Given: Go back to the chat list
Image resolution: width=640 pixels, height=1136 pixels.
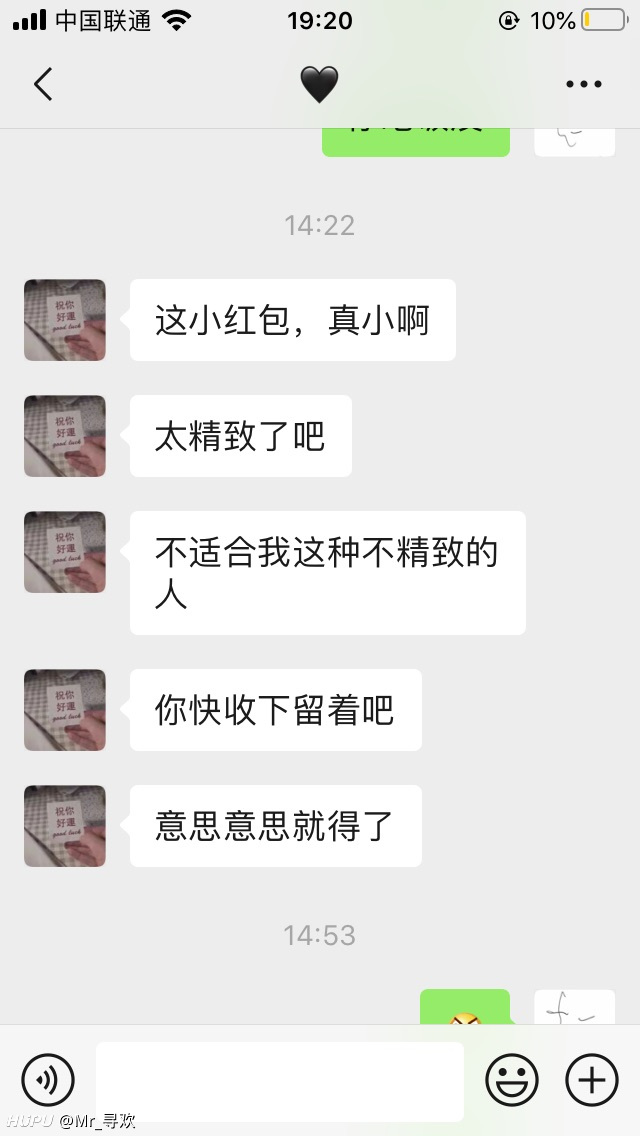Looking at the screenshot, I should (x=43, y=84).
